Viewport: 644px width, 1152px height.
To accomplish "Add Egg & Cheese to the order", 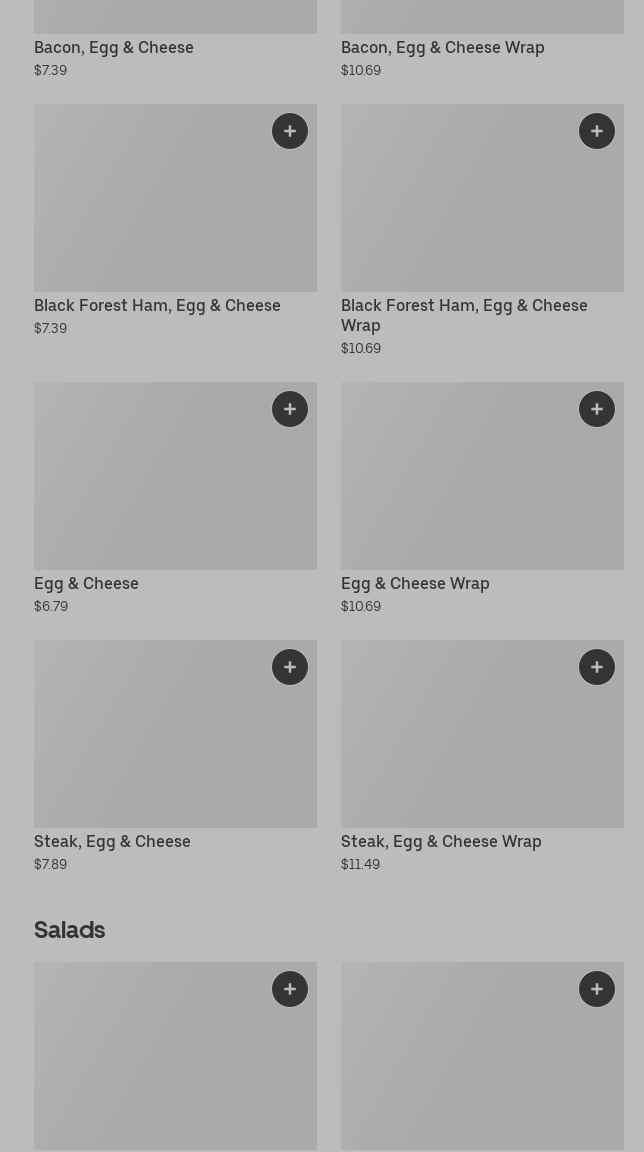I will (290, 409).
